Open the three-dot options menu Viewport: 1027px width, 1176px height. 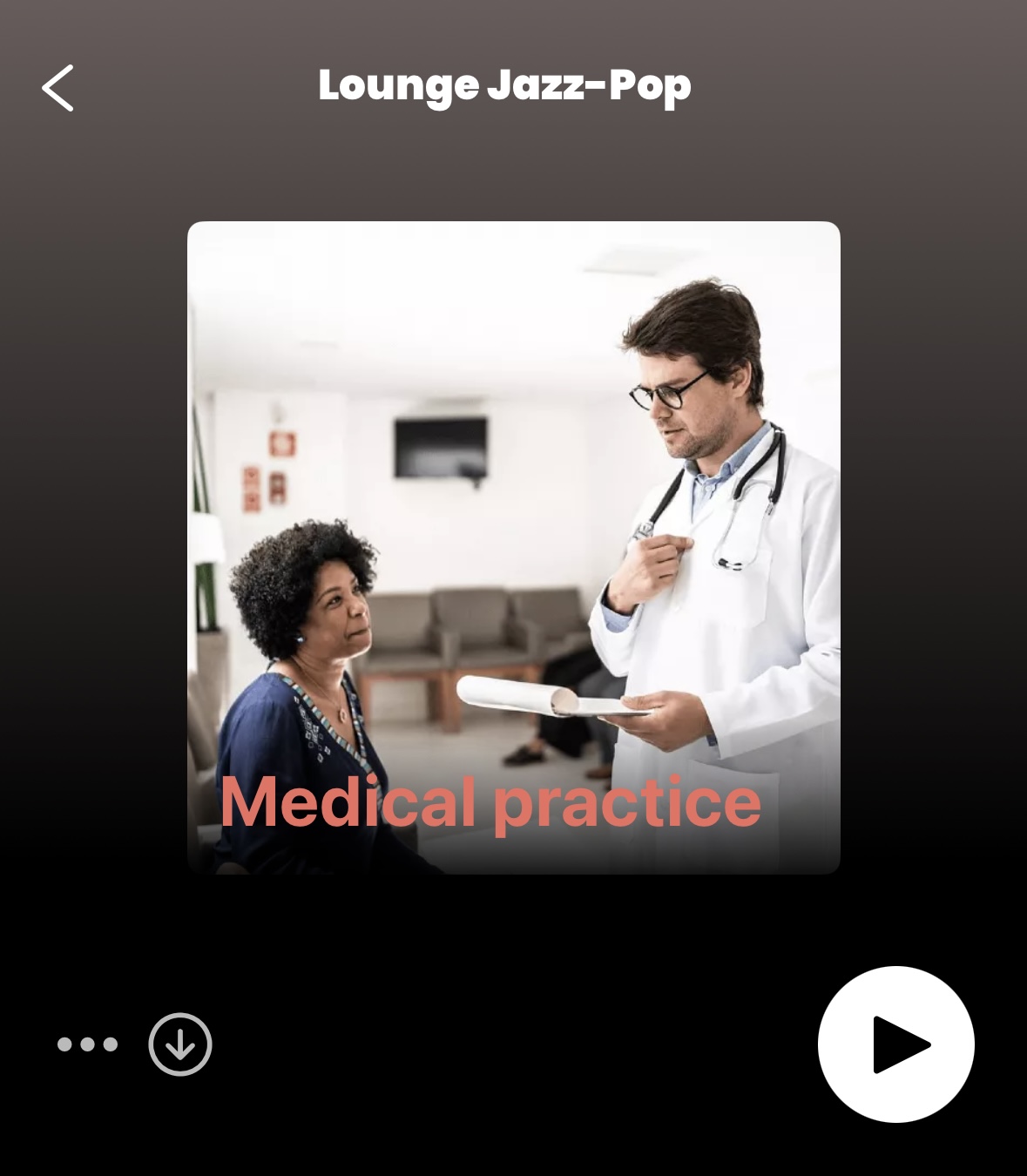[87, 1044]
